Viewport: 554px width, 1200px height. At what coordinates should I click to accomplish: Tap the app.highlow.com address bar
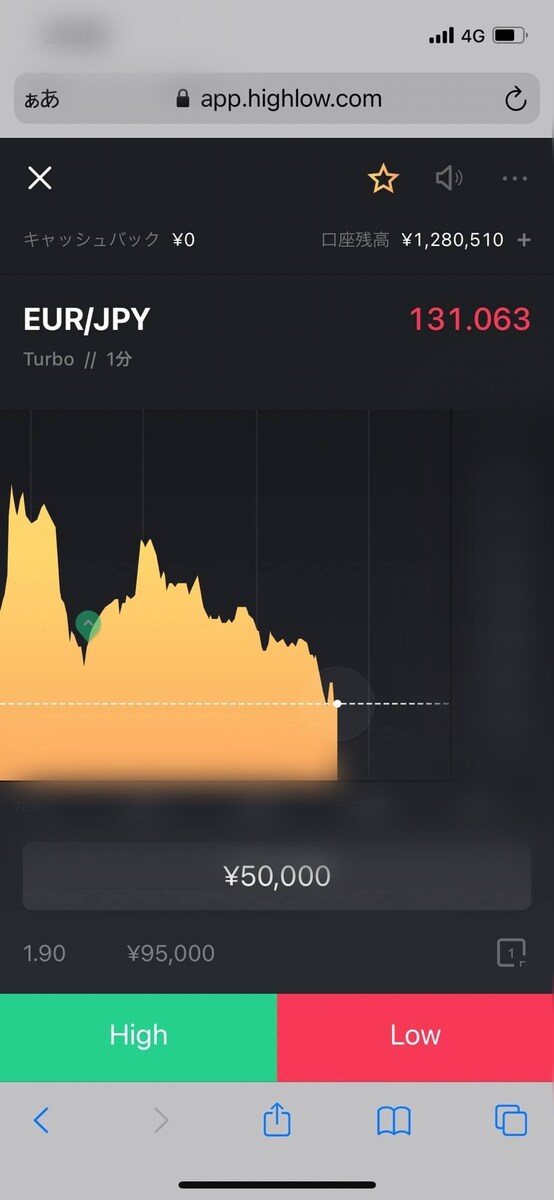(x=277, y=99)
